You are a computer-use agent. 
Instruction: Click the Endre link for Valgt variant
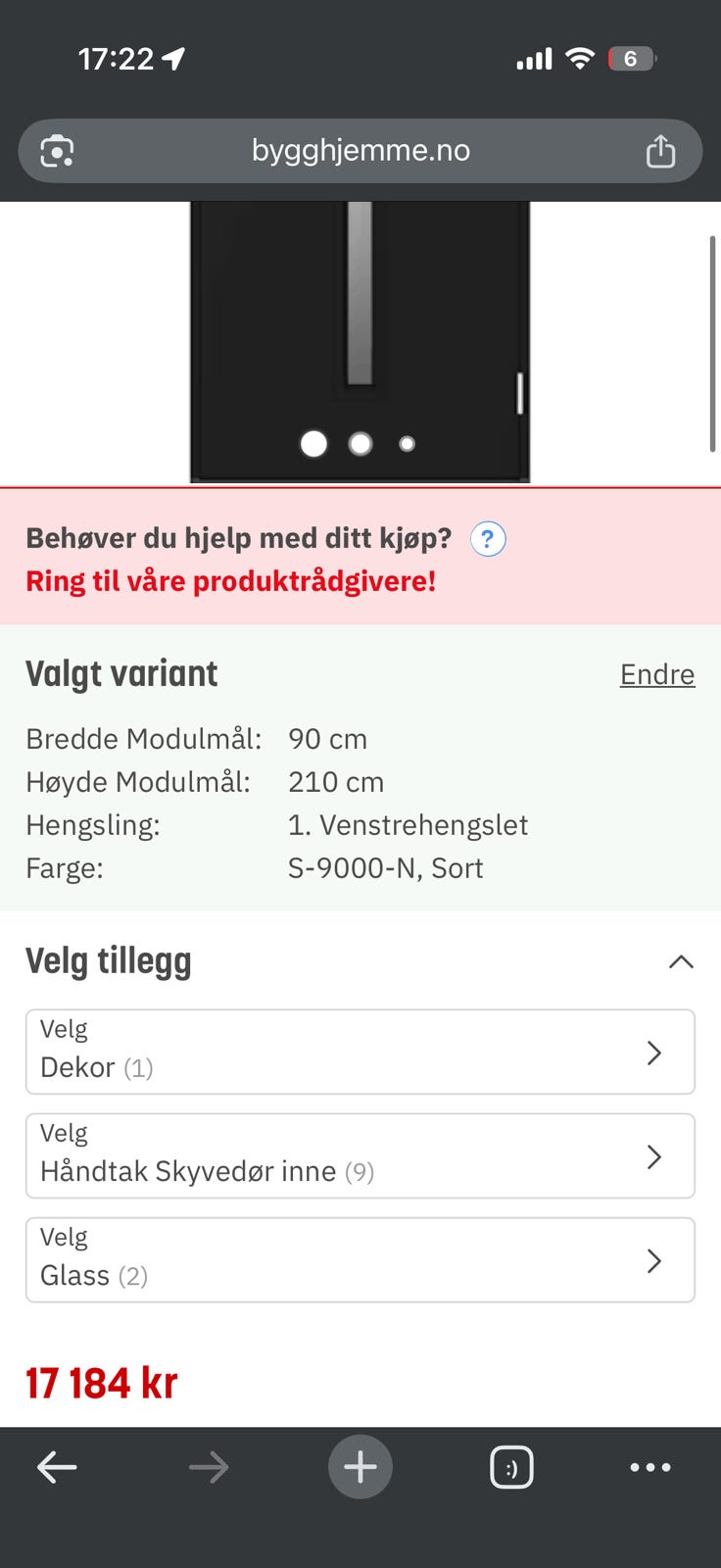(x=656, y=673)
